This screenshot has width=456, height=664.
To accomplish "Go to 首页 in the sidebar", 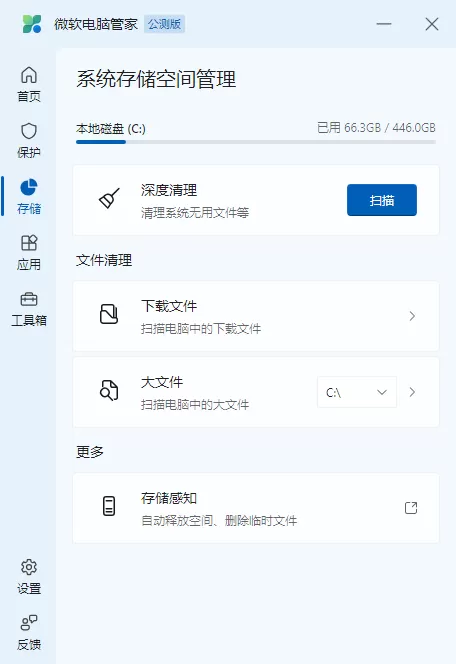I will (x=29, y=85).
